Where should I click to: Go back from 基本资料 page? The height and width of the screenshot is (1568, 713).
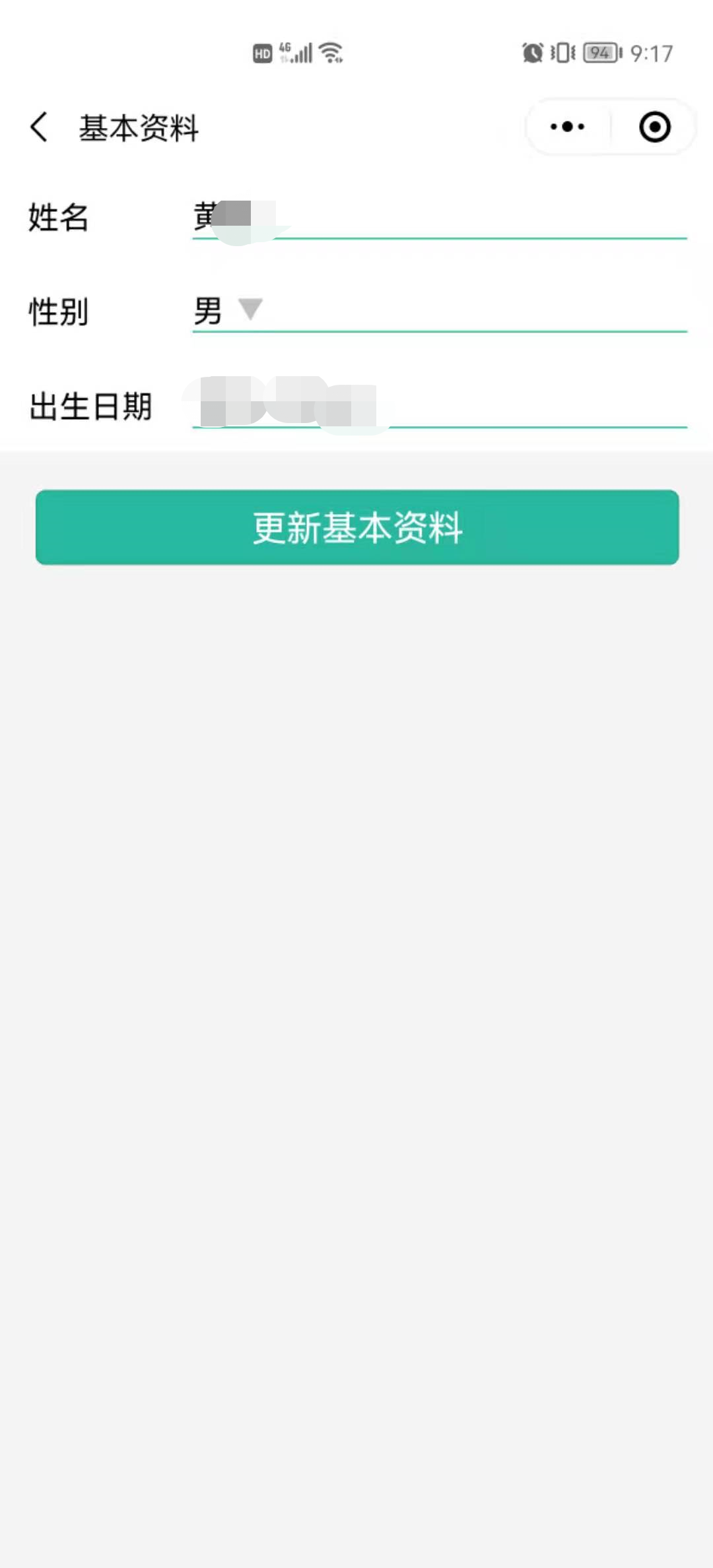pos(40,127)
